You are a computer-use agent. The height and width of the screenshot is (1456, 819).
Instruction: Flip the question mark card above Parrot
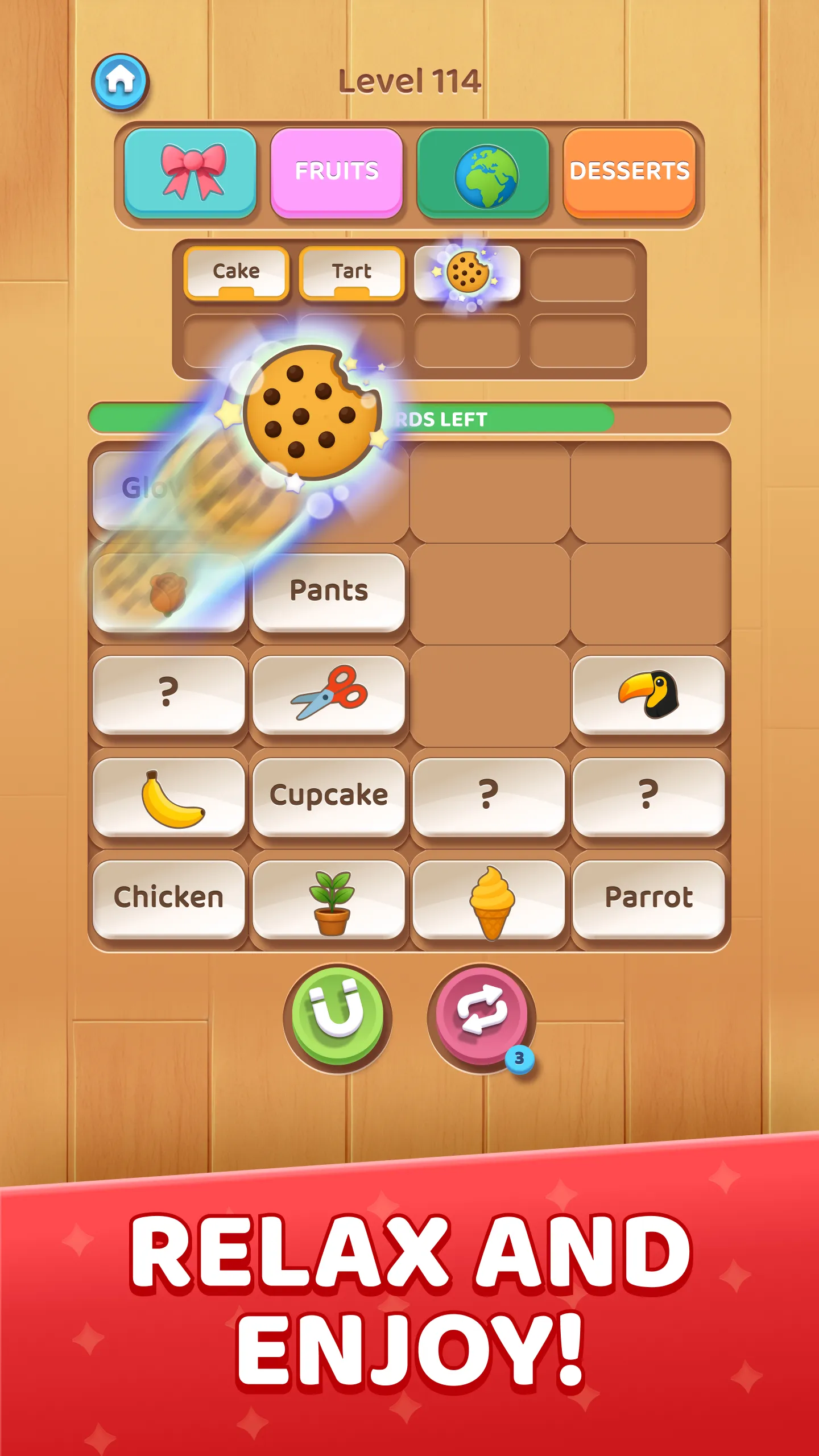pos(648,796)
